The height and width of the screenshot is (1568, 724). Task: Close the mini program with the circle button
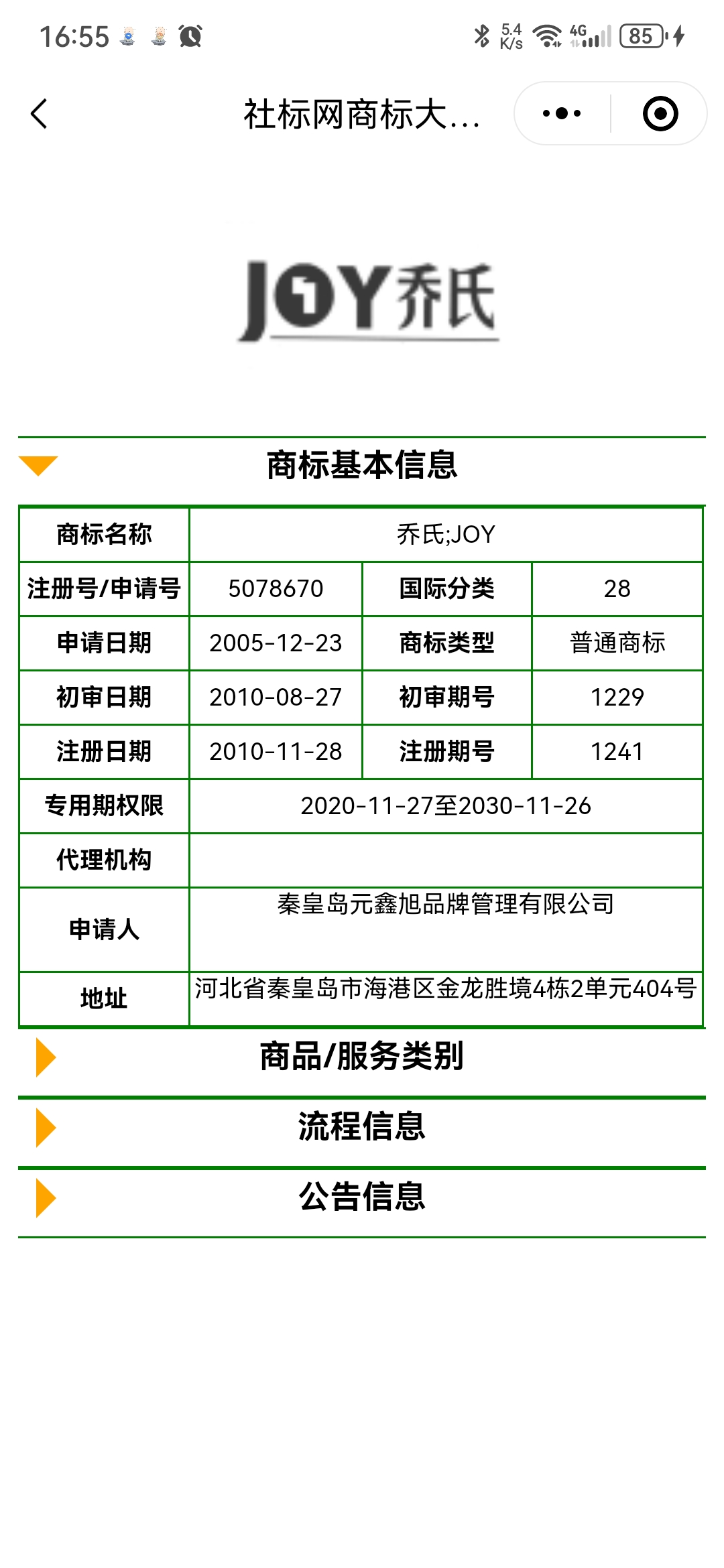pos(660,113)
